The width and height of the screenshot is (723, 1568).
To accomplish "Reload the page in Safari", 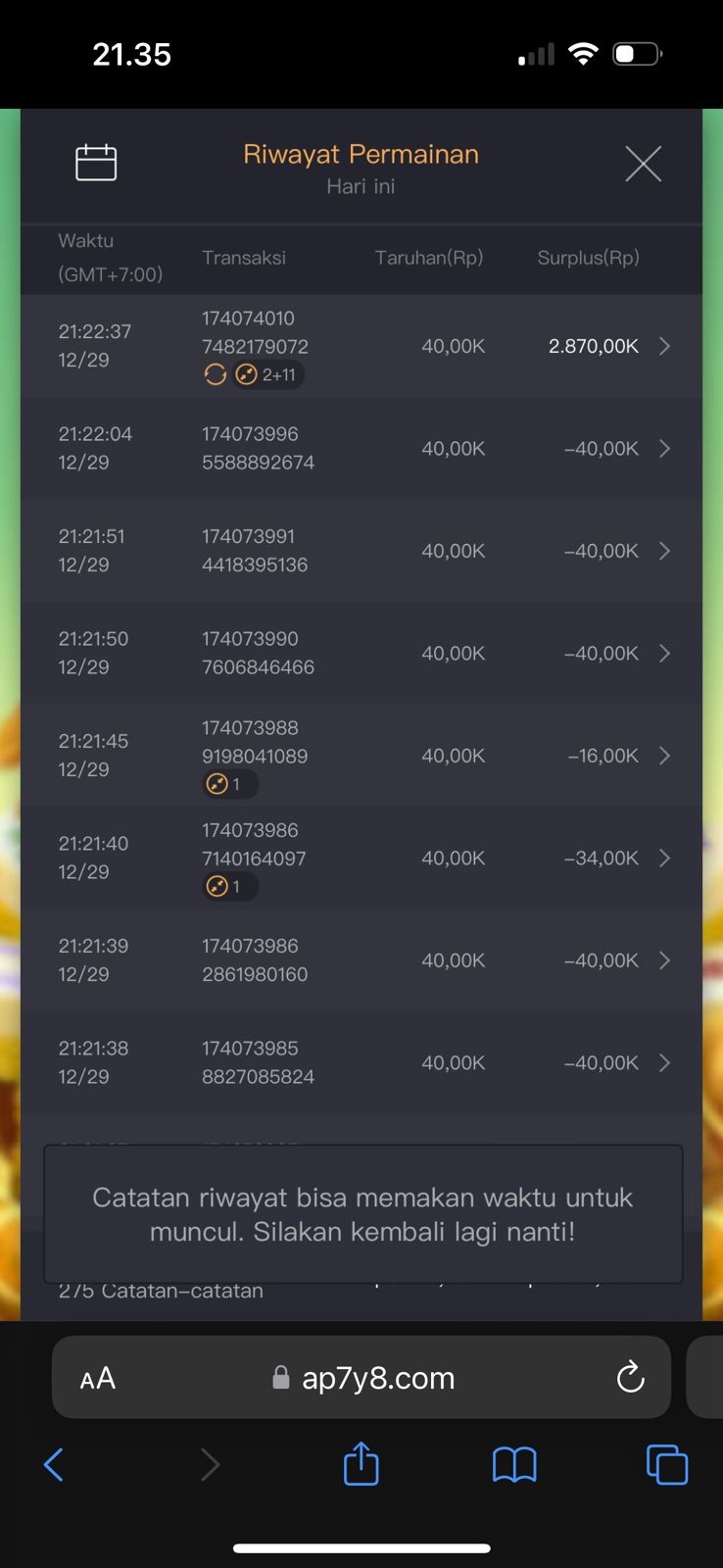I will click(x=630, y=1378).
